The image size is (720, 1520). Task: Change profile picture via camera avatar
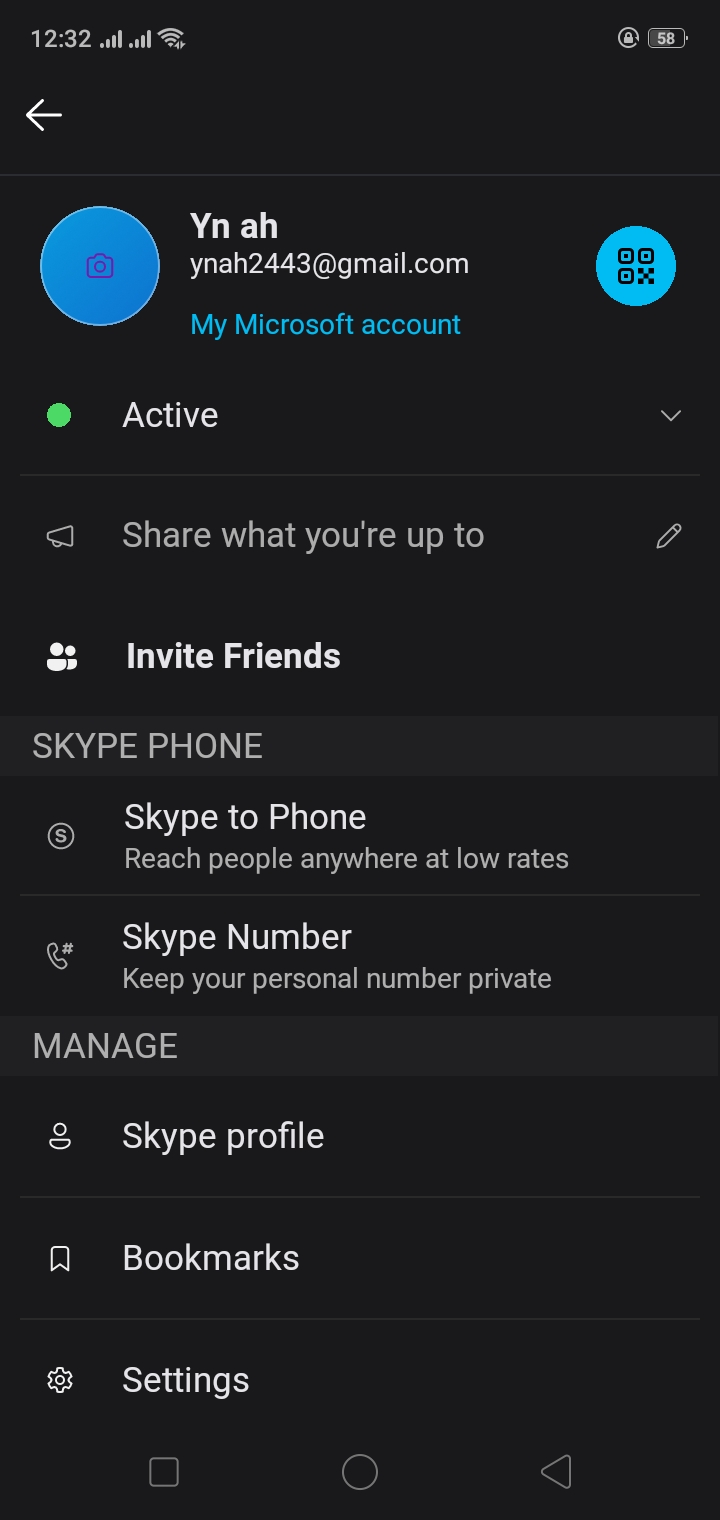(100, 266)
